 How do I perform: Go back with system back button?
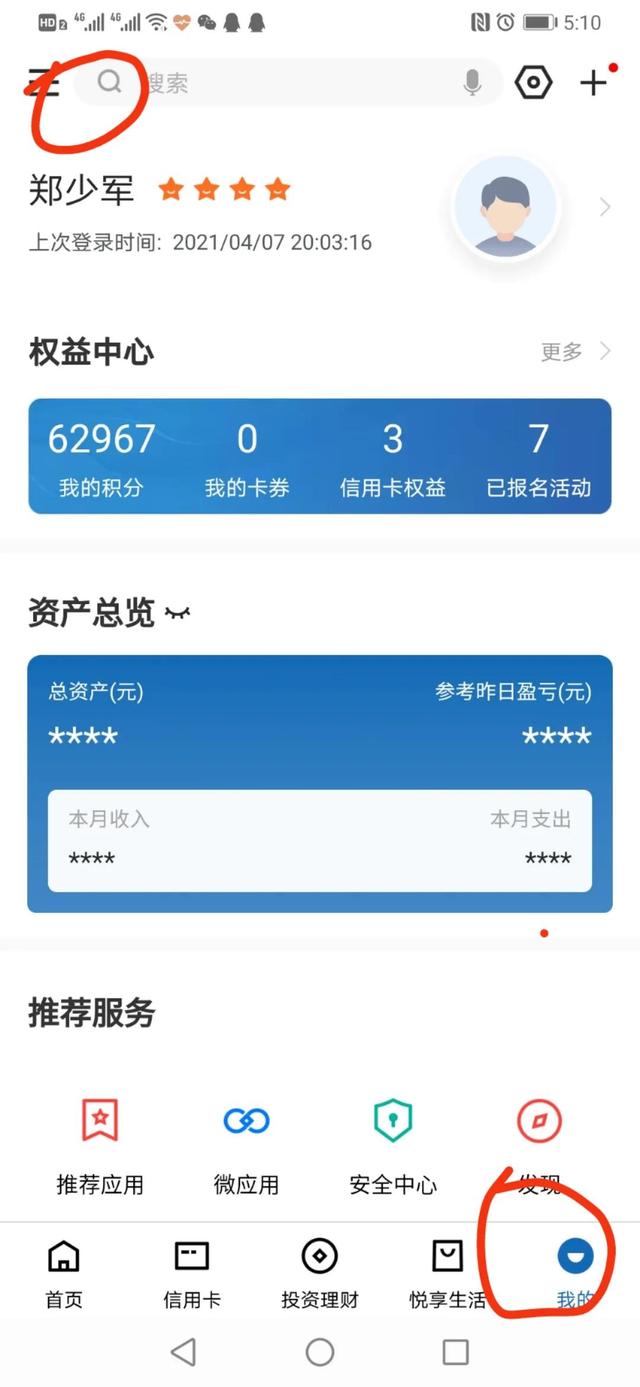point(183,1352)
